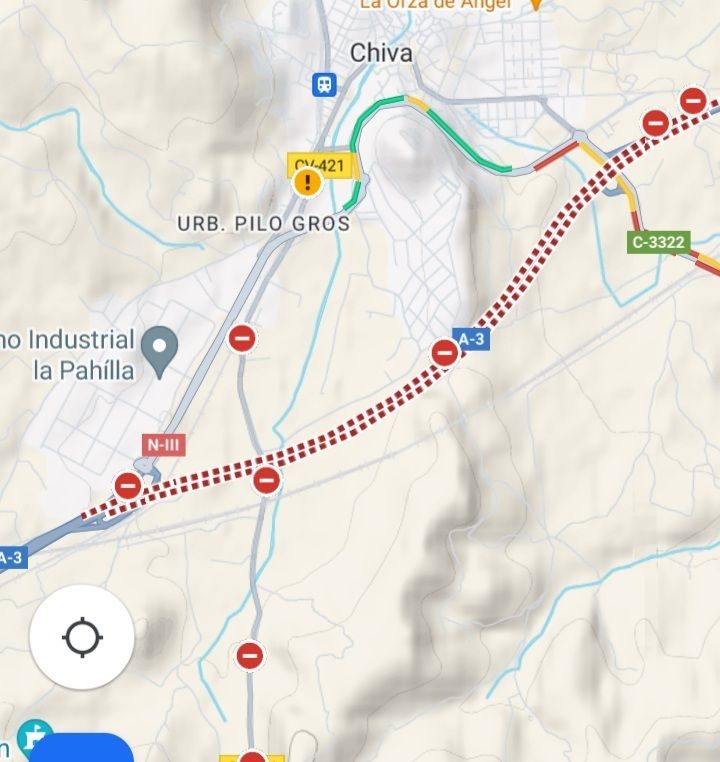Open the road closure nearest the N-III label
This screenshot has width=720, height=762.
[128, 486]
